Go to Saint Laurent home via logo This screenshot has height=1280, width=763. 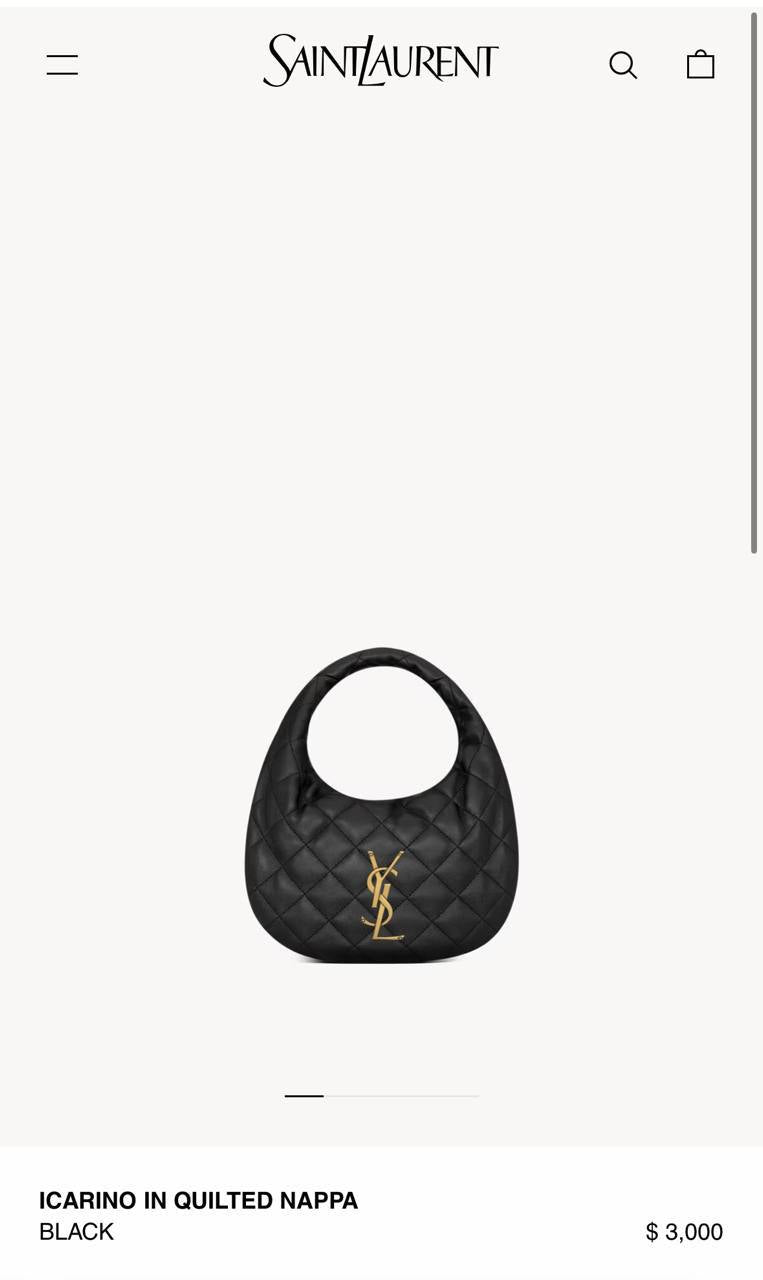380,61
